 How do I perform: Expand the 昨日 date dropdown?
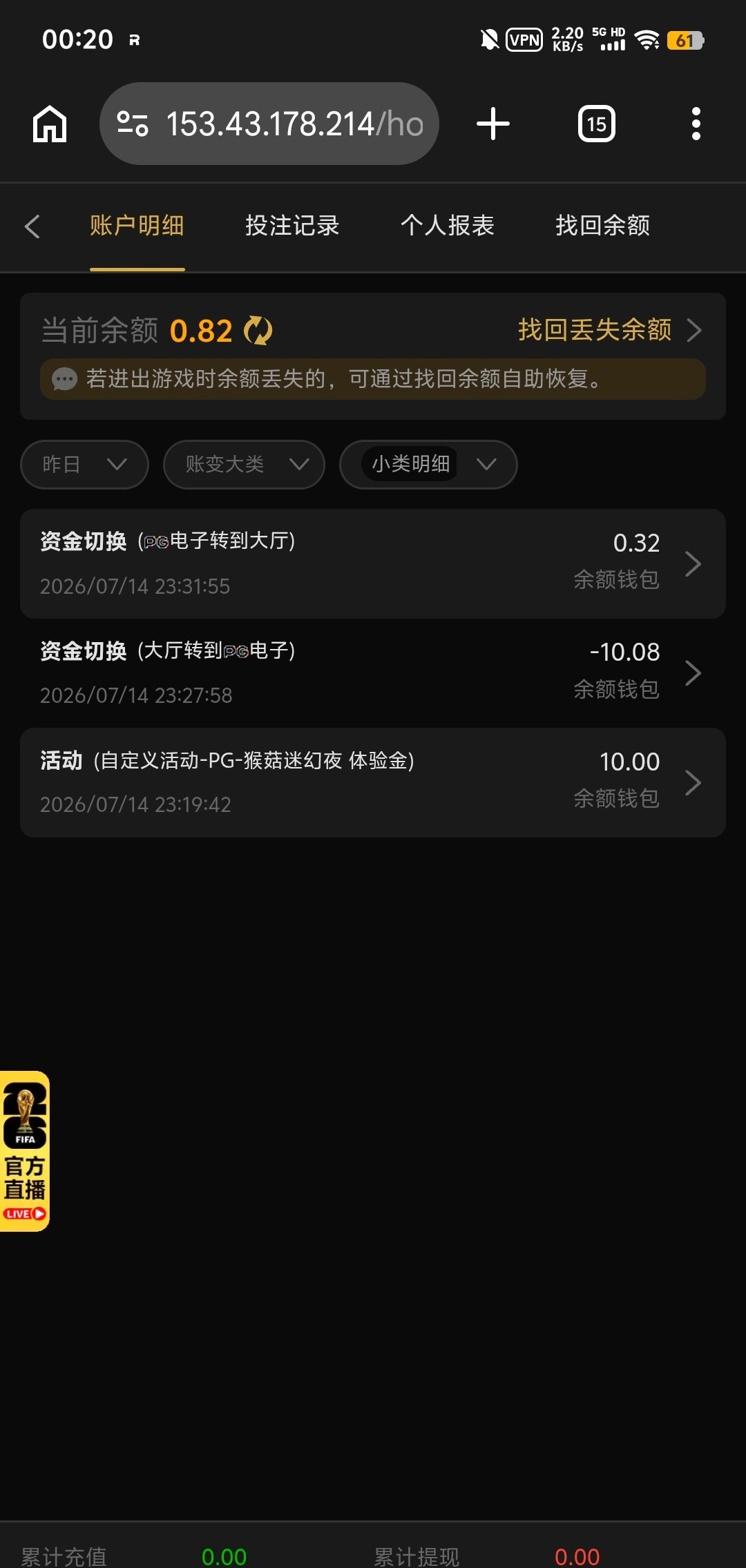[x=84, y=465]
